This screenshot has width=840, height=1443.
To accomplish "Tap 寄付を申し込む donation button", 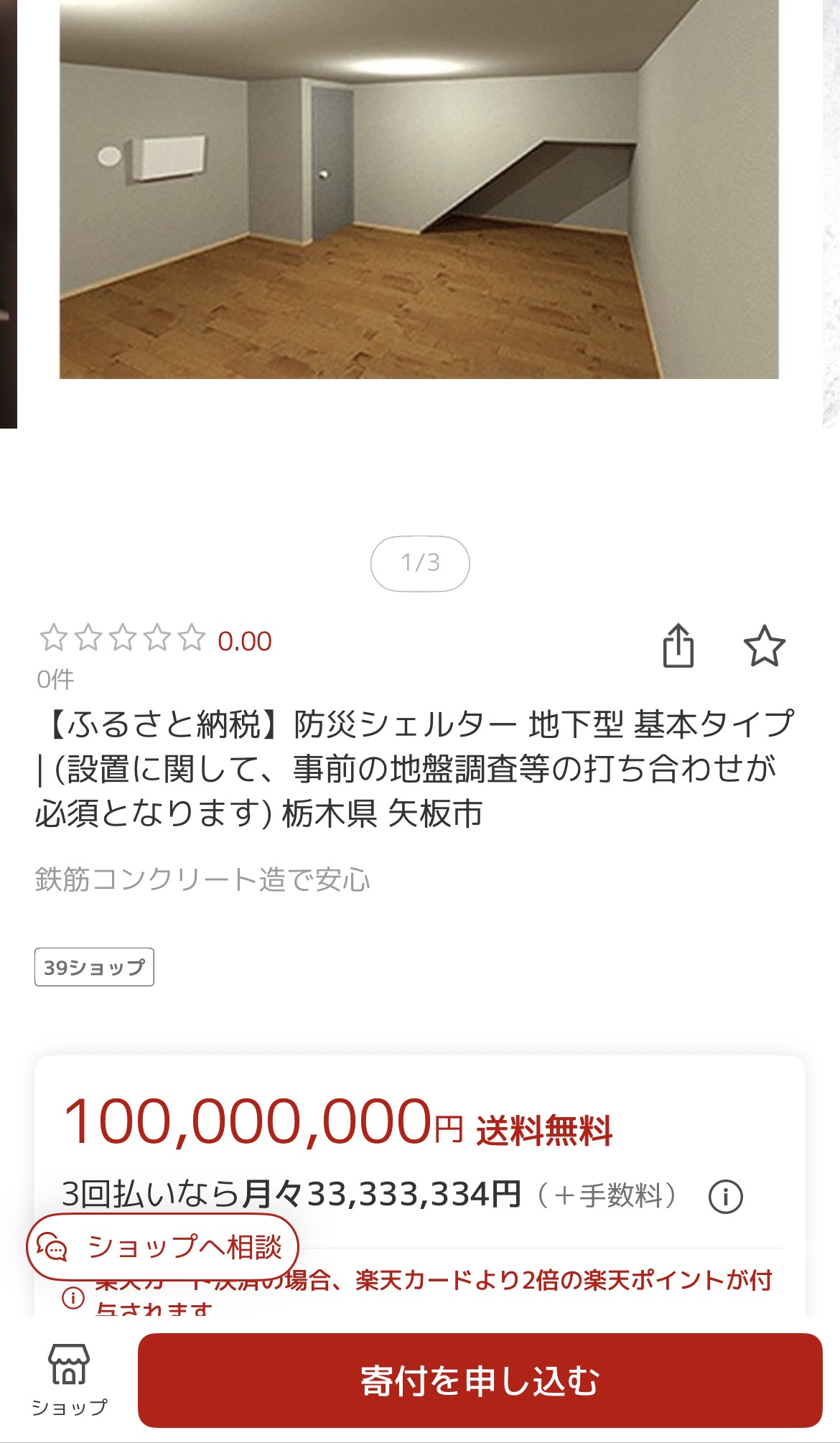I will (480, 1381).
